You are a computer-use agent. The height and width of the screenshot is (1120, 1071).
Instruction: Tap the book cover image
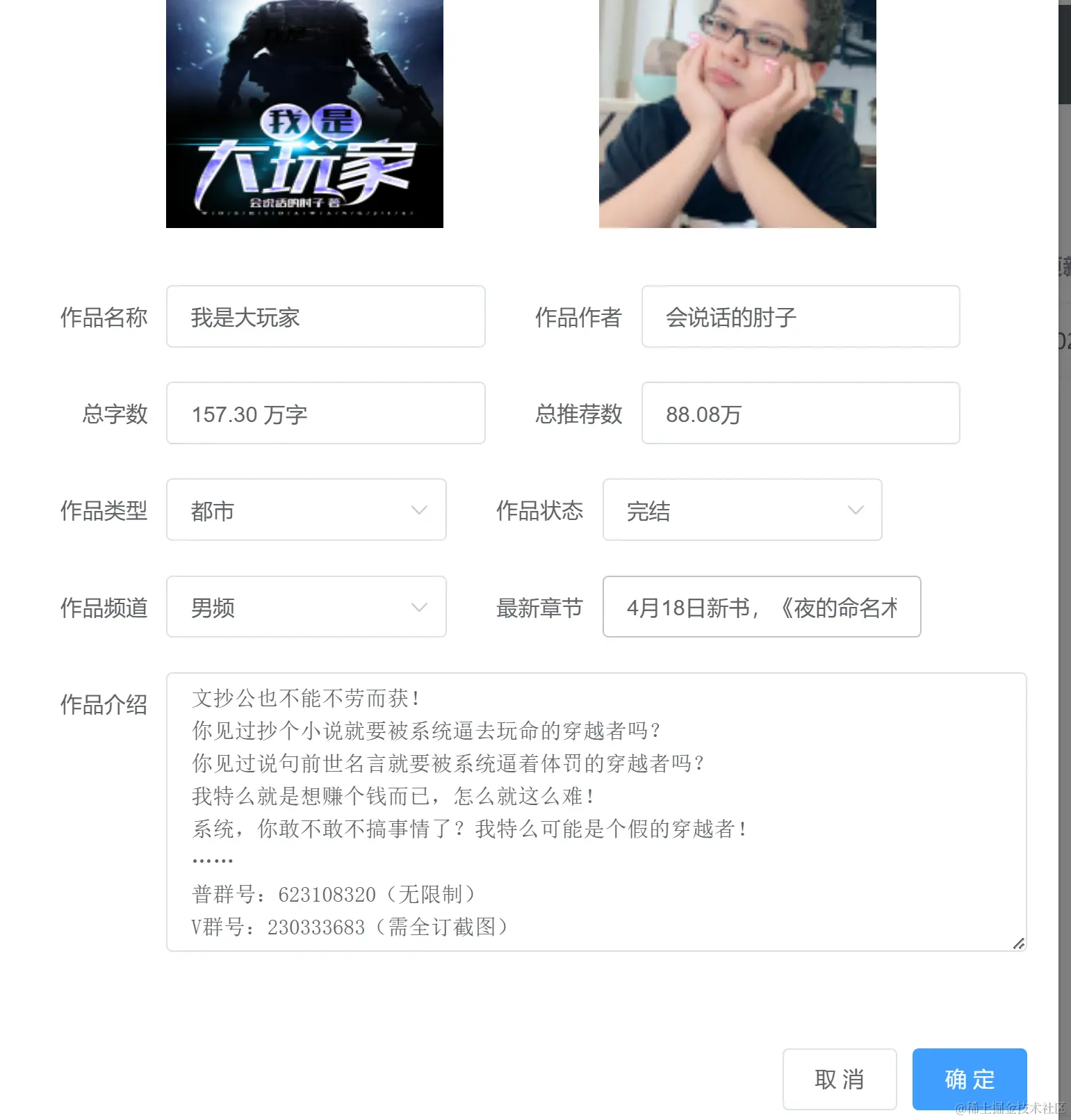pos(304,113)
